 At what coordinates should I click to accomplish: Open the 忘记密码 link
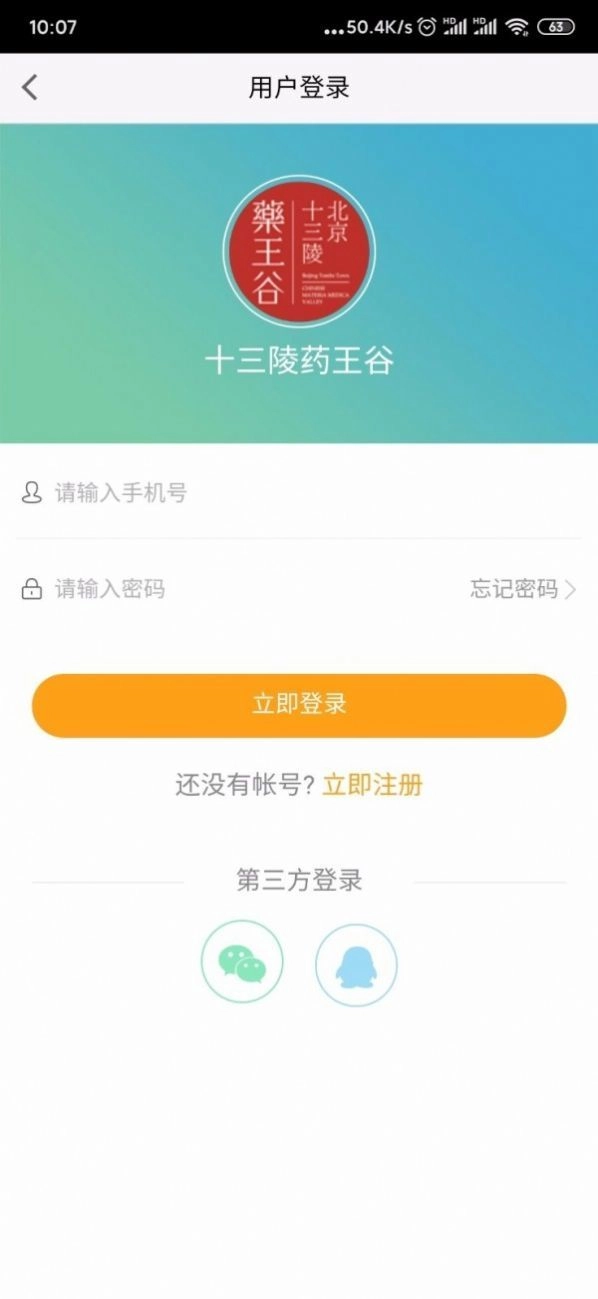click(523, 589)
